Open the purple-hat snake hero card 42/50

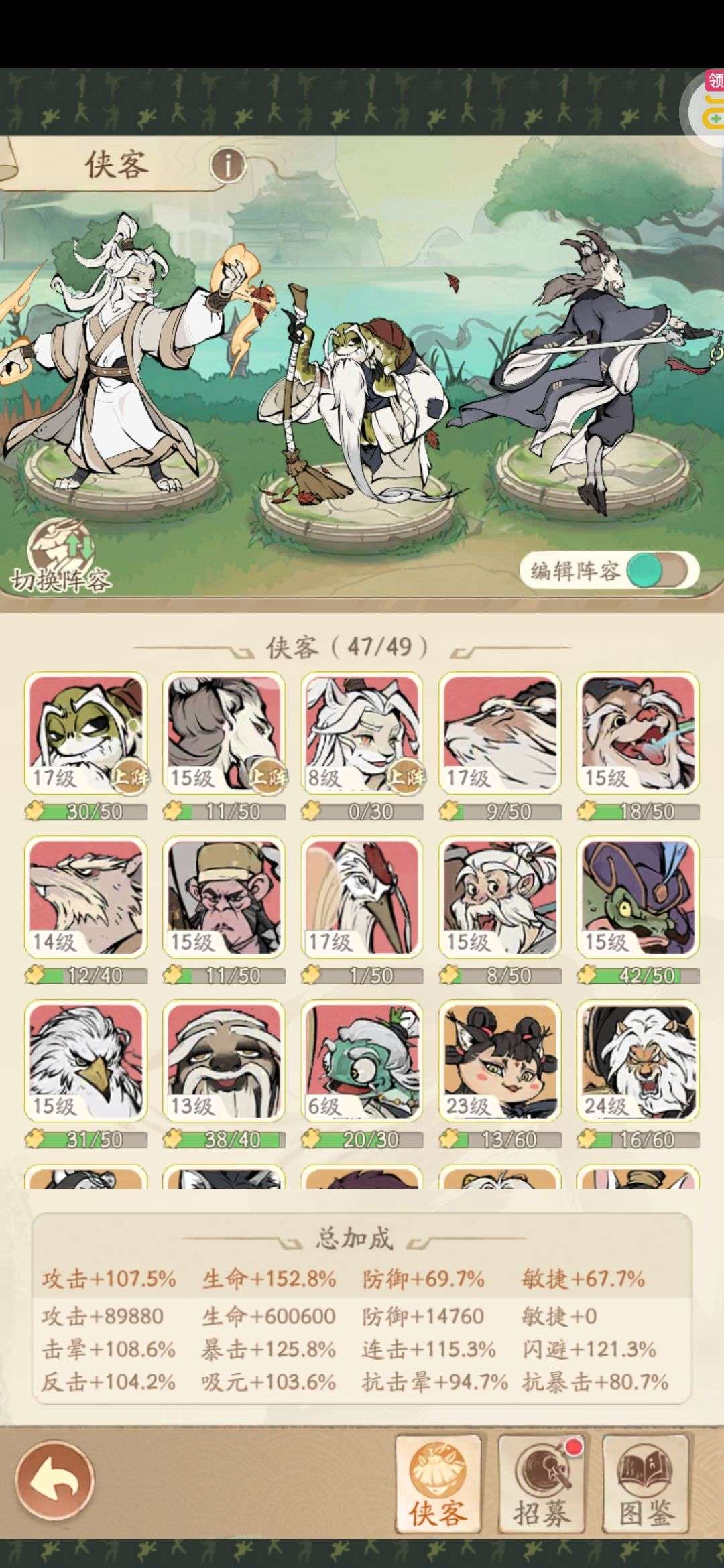click(638, 897)
